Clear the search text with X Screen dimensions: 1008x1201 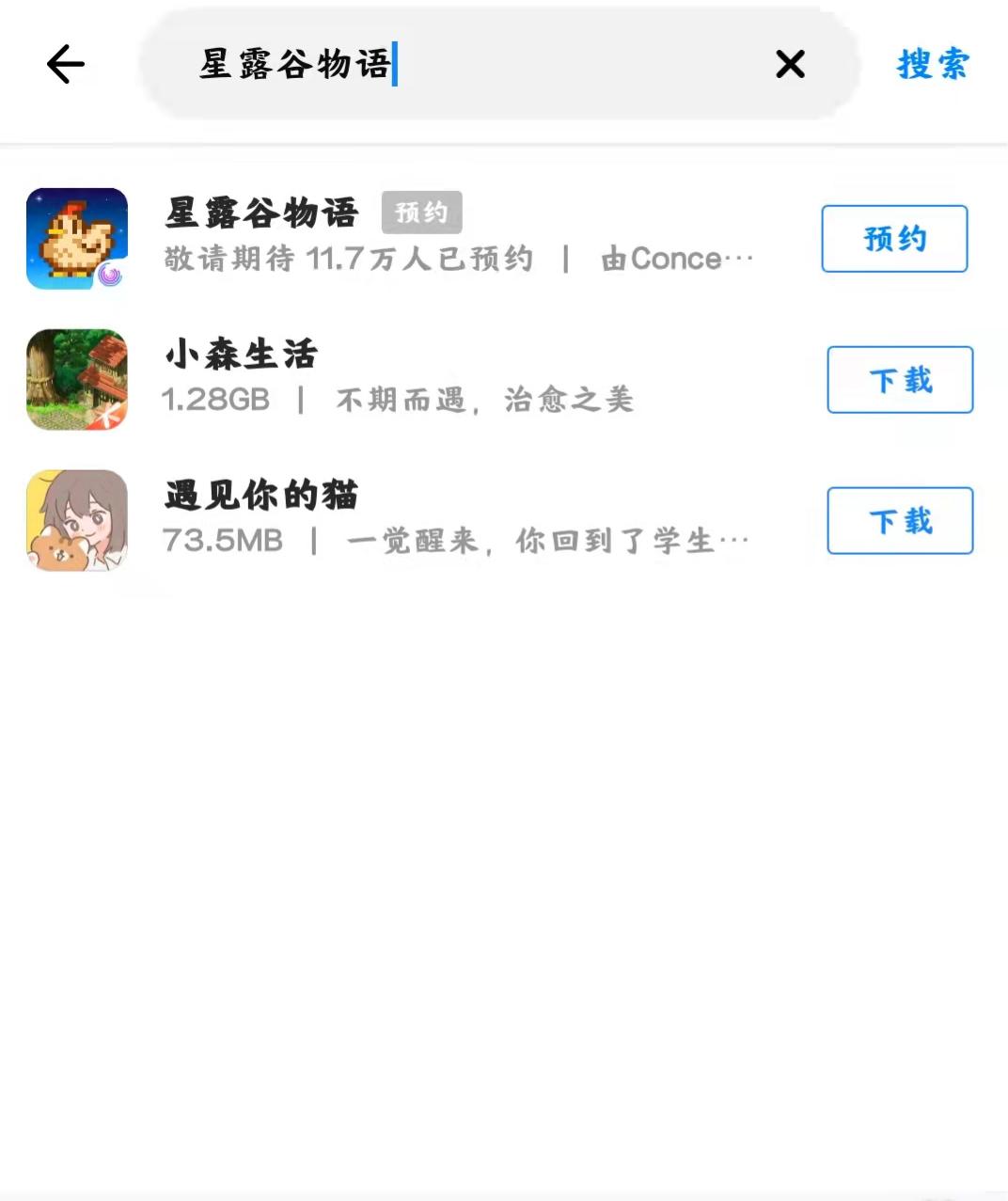[790, 65]
